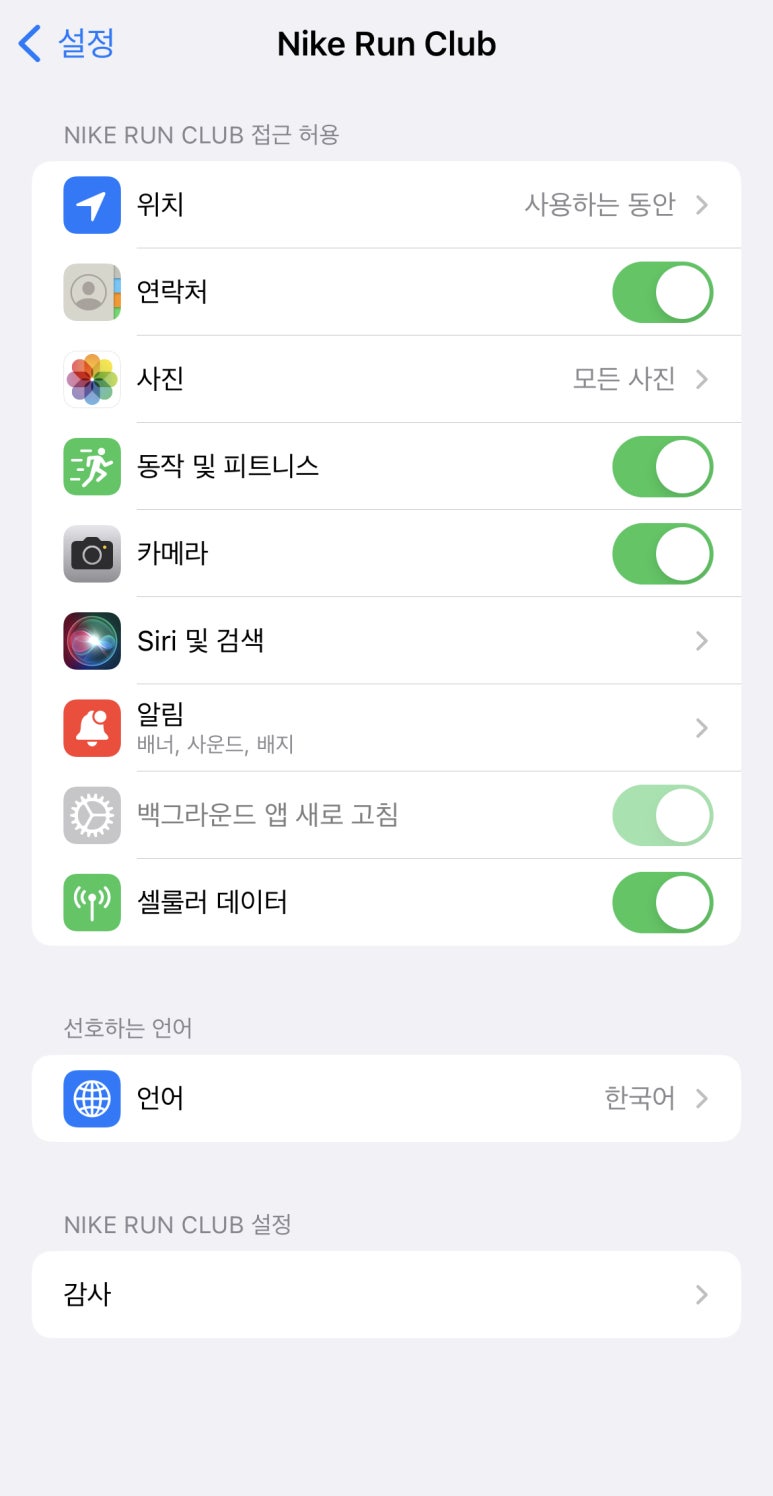This screenshot has width=773, height=1496.
Task: Open the 감사 row
Action: point(386,1294)
